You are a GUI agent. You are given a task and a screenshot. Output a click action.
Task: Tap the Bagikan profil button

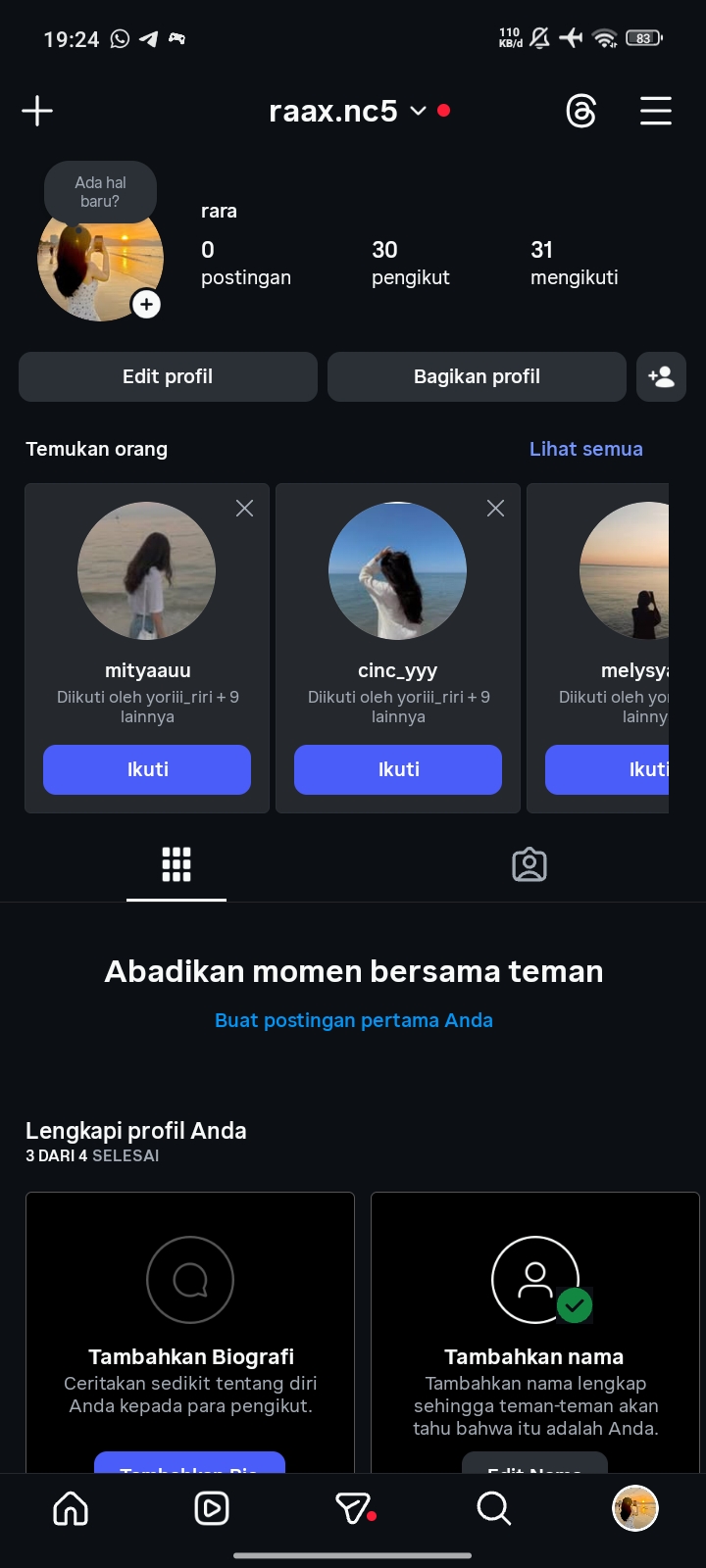(x=477, y=376)
